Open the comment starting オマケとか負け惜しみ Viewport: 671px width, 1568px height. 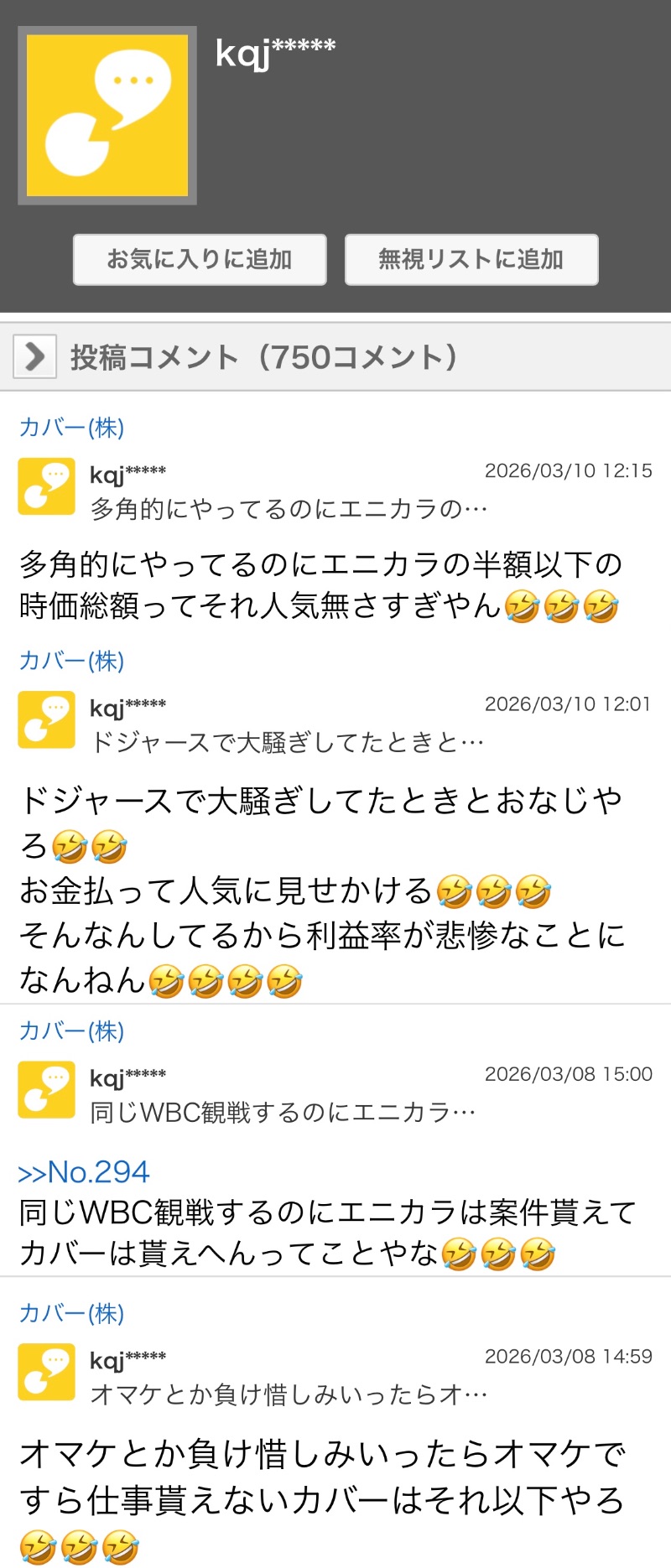click(x=289, y=1394)
